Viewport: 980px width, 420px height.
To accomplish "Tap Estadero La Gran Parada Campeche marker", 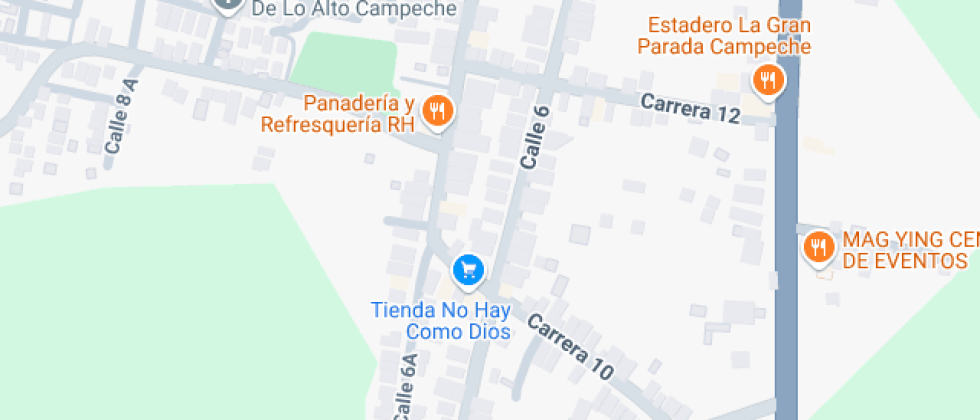I will (x=768, y=81).
